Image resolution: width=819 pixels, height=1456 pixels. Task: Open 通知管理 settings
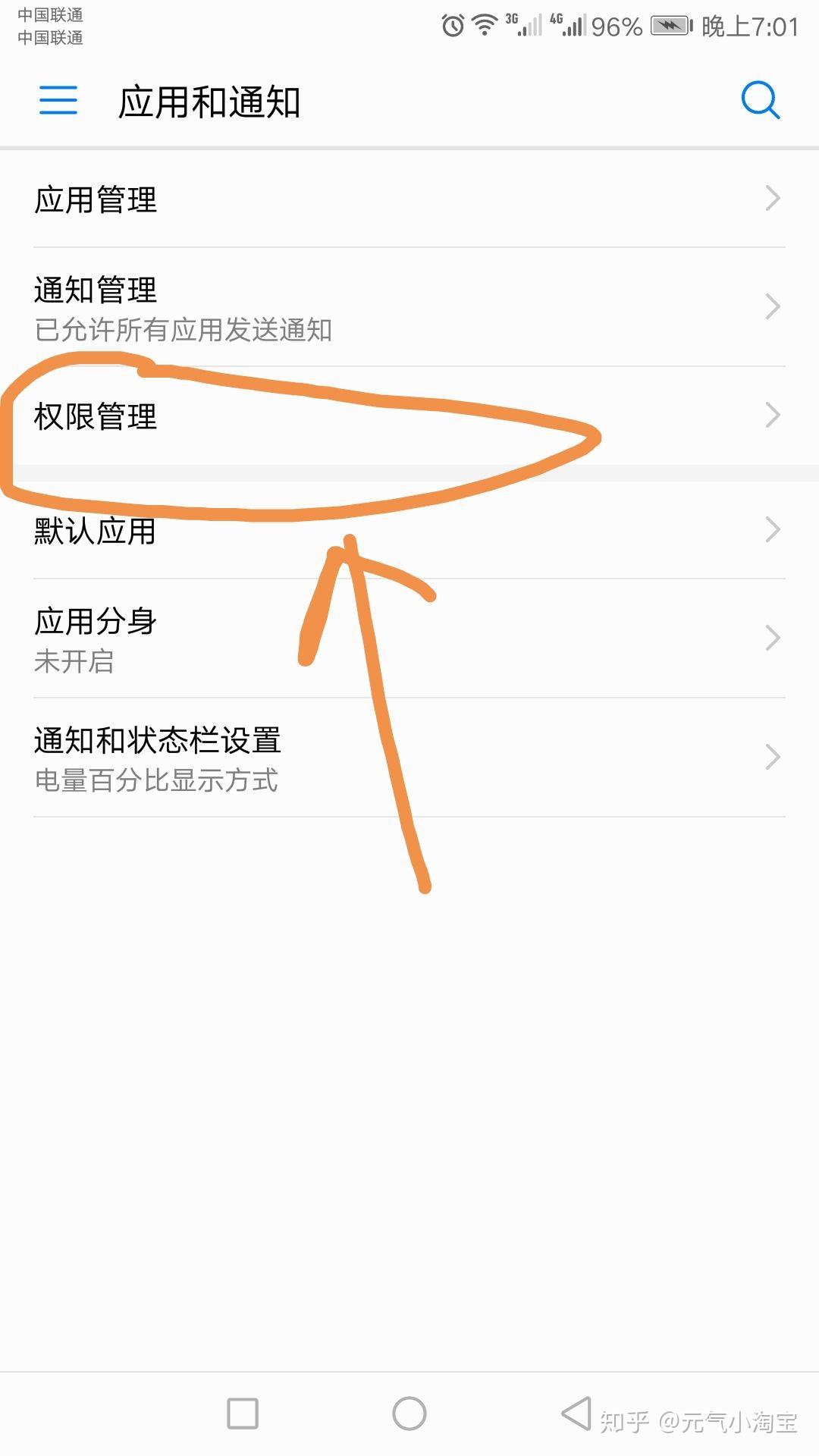(x=409, y=307)
